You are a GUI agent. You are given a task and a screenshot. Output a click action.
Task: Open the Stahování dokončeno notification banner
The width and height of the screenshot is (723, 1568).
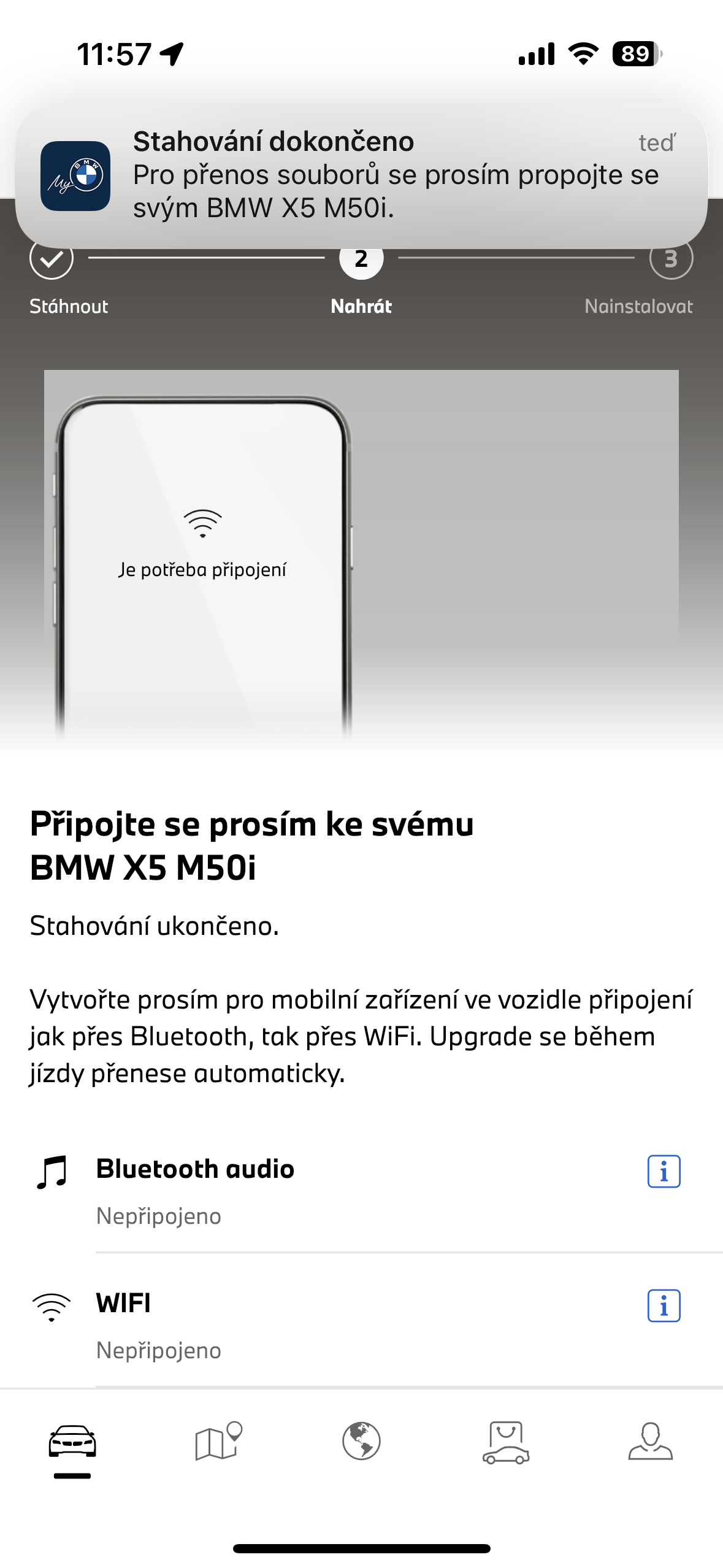(x=361, y=175)
